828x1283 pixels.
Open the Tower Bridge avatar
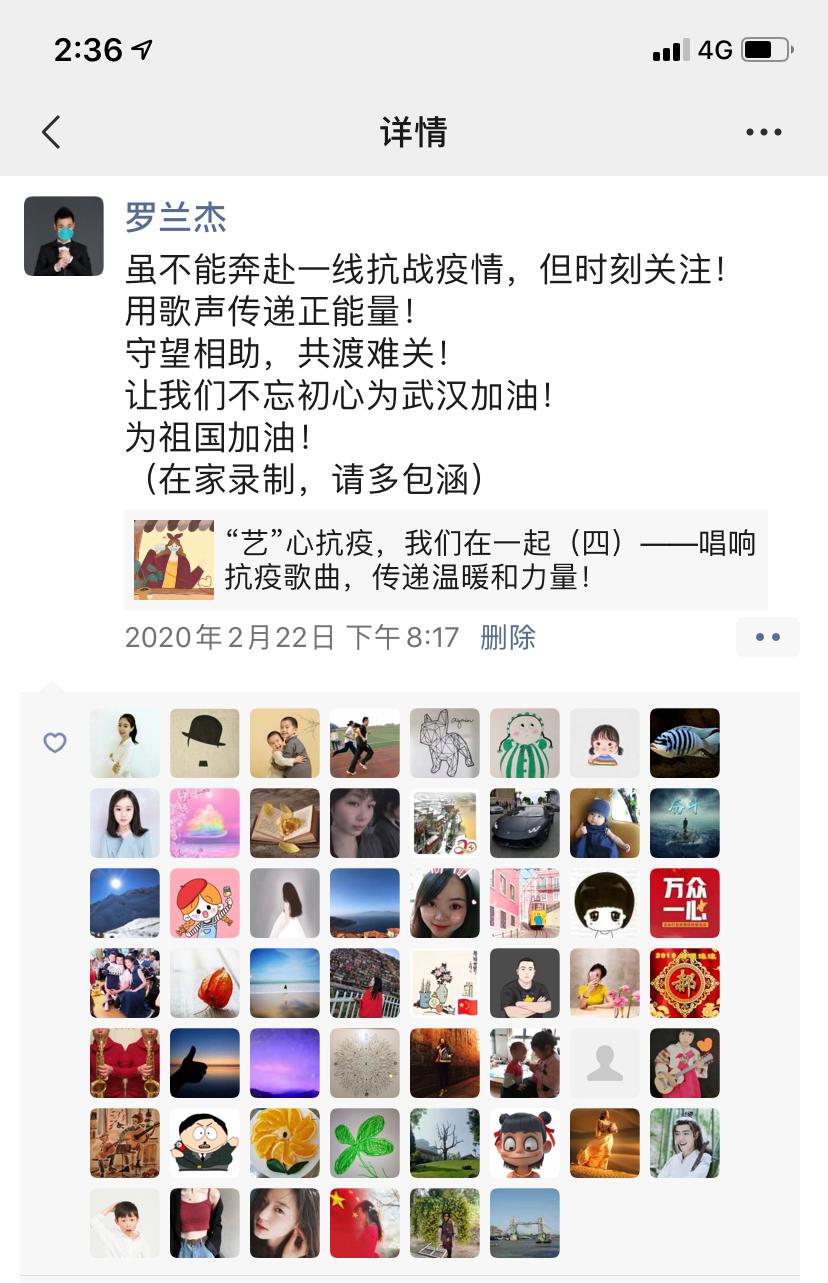[525, 1223]
